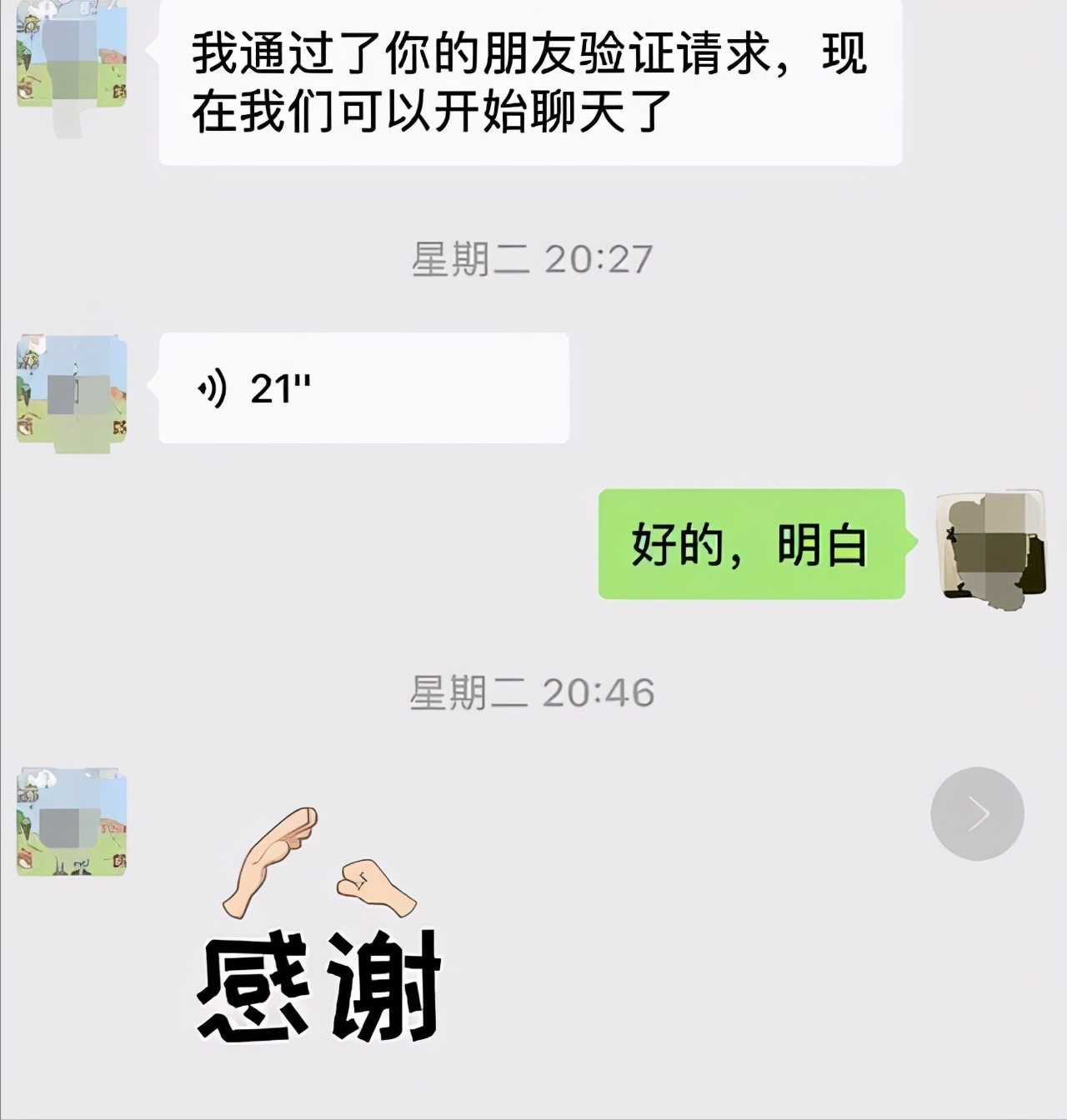Select the friend verification welcome message bubble
1067x1120 pixels.
click(x=525, y=87)
